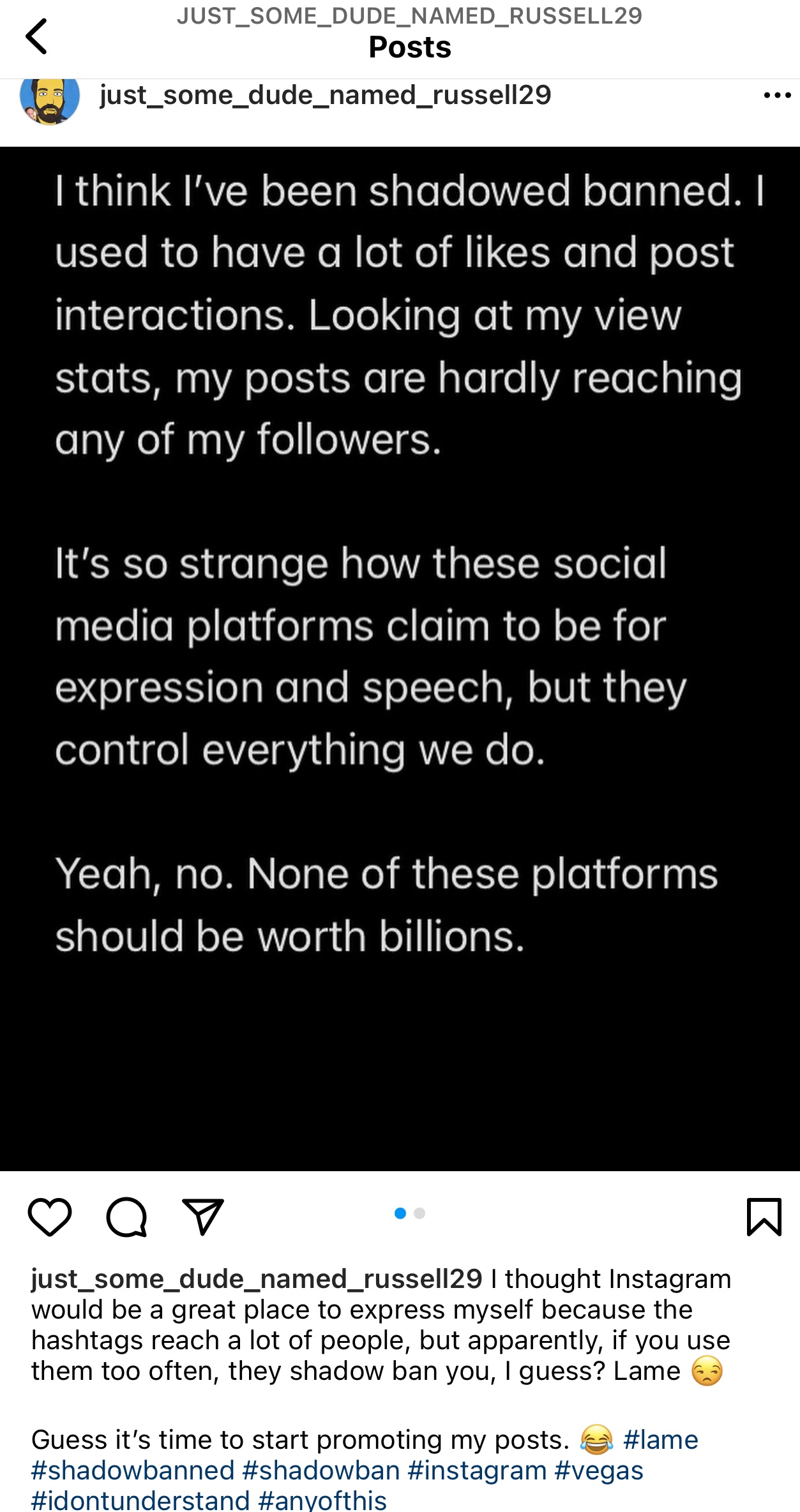The height and width of the screenshot is (1512, 800).
Task: Open the #vegas hashtag
Action: click(599, 1471)
